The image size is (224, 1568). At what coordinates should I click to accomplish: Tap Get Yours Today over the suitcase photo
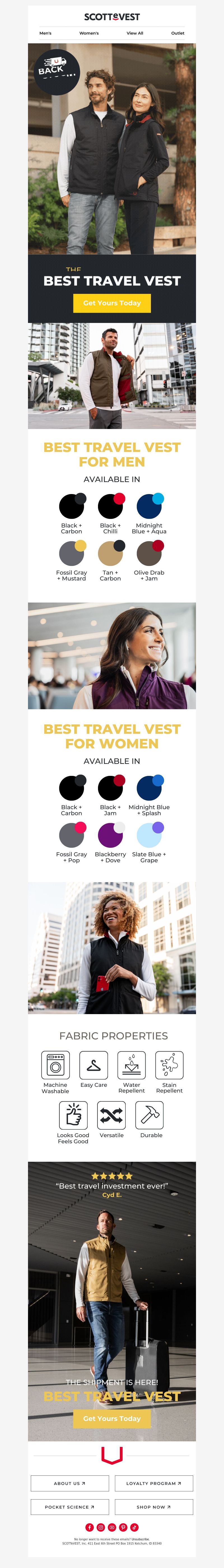click(112, 1418)
